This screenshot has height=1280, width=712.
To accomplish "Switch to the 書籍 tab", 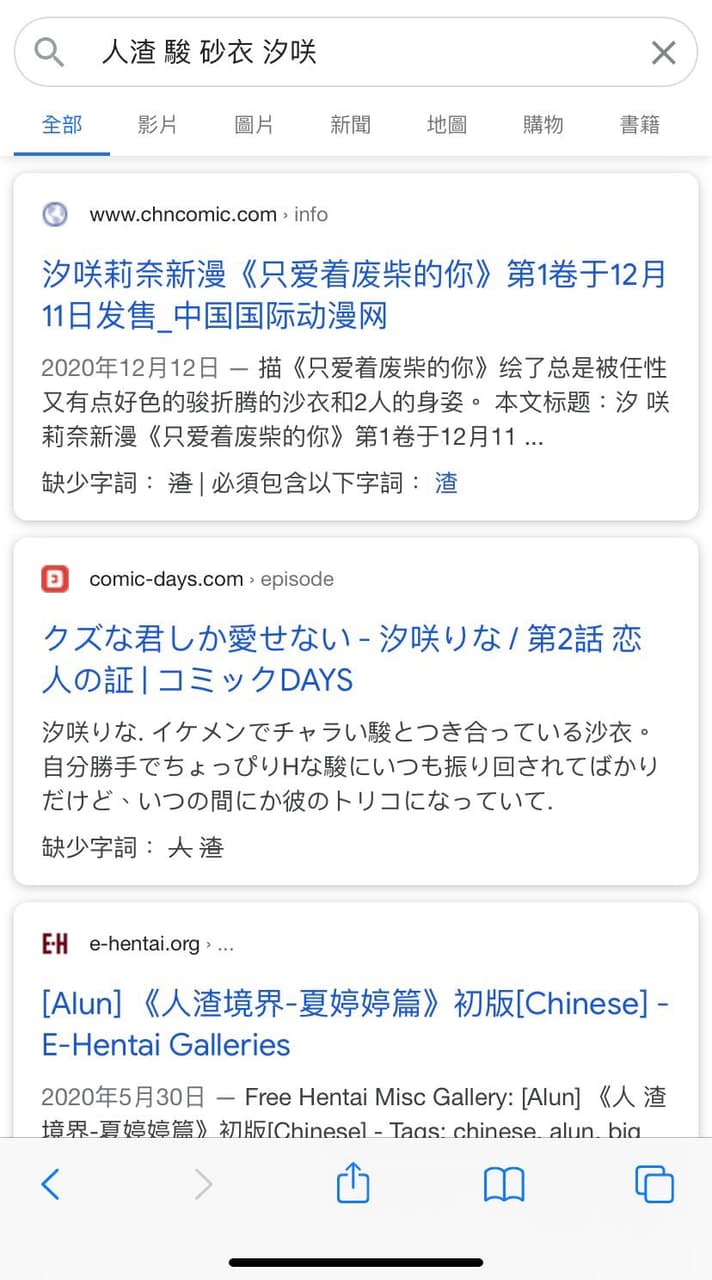I will pos(640,125).
